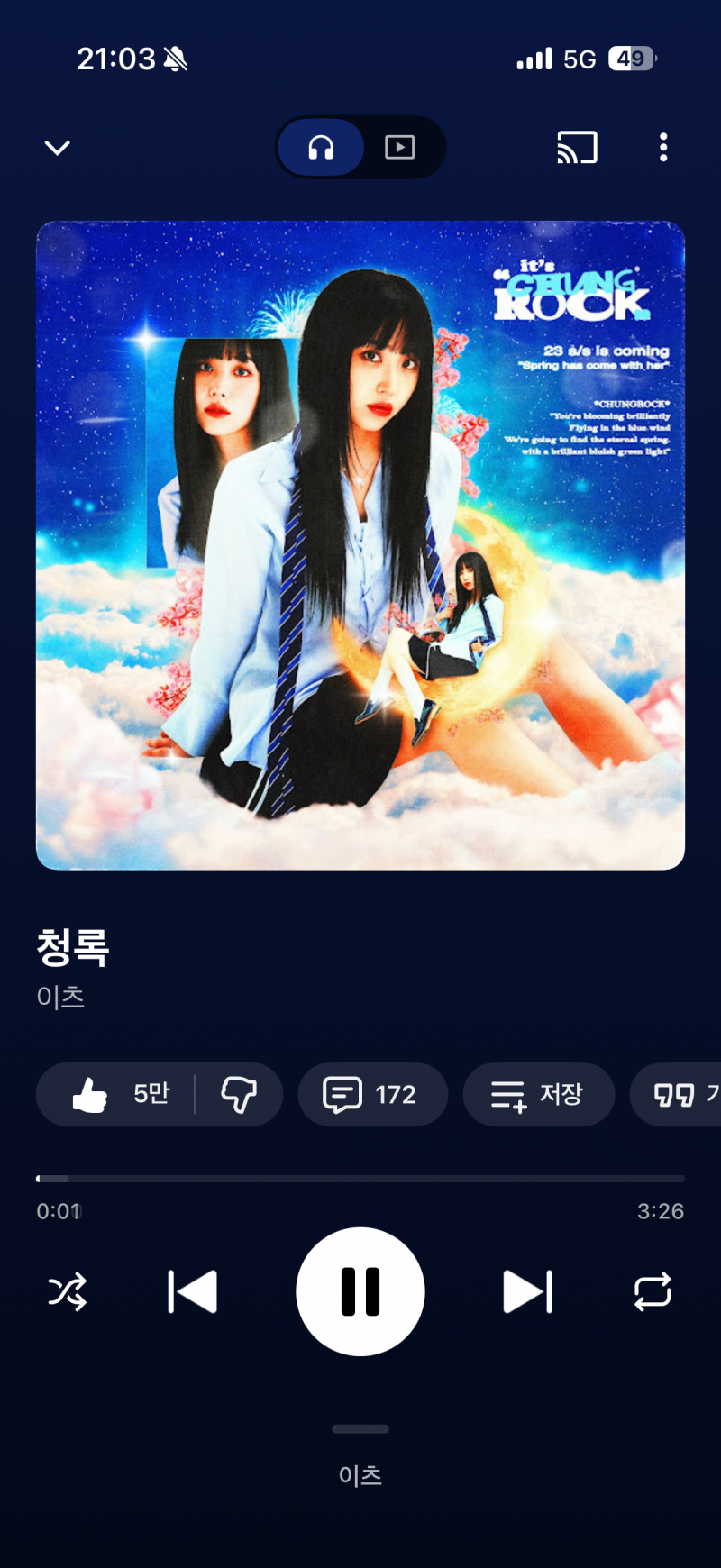Open the artist page for 이츠
Screen dimensions: 721x1568
pyautogui.click(x=60, y=998)
